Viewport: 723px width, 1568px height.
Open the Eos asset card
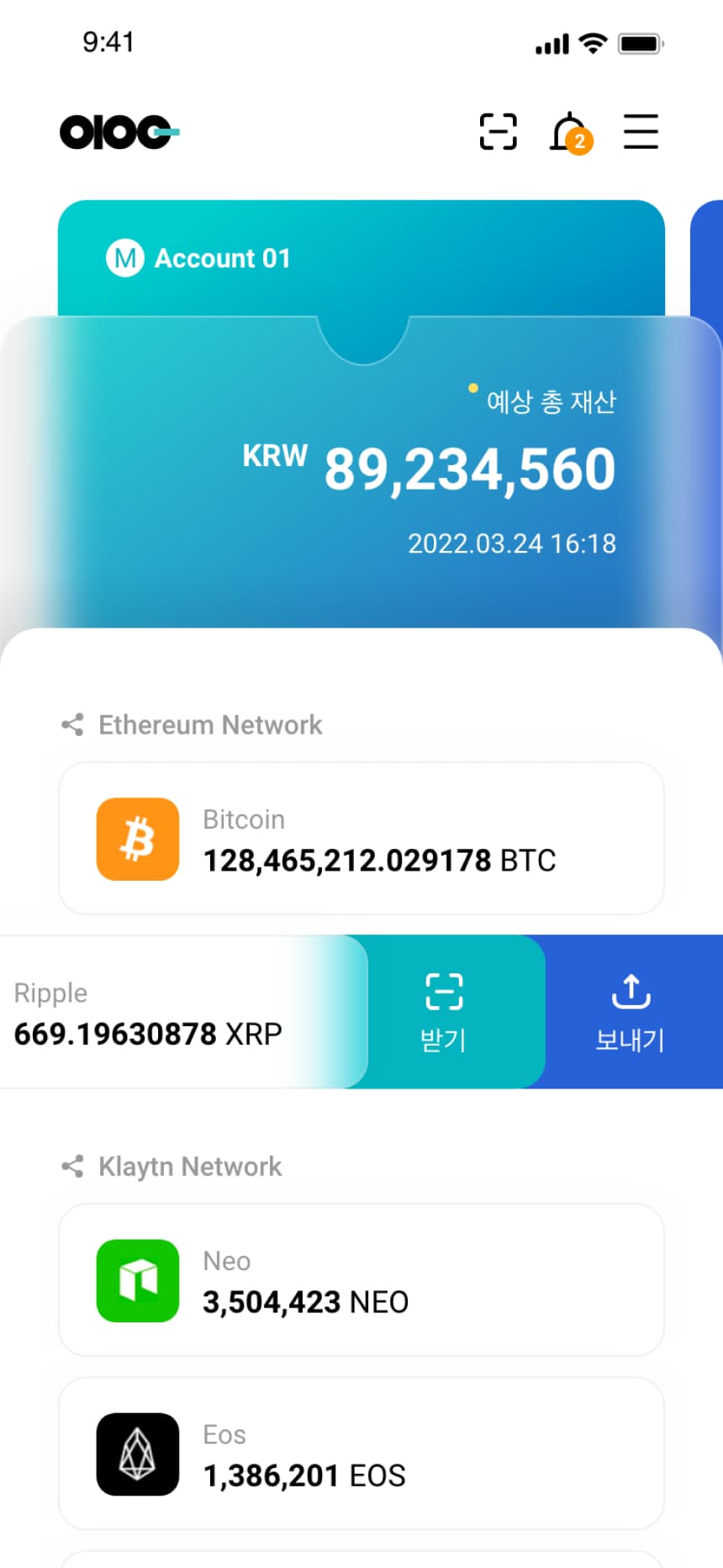[x=361, y=1454]
